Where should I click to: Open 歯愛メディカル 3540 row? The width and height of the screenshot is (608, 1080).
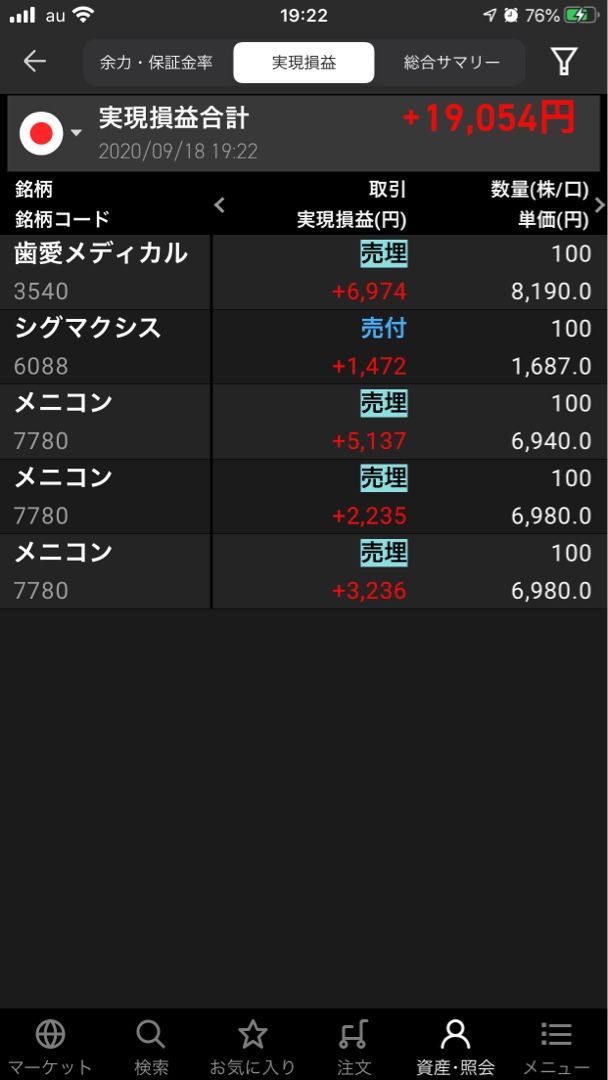(300, 272)
